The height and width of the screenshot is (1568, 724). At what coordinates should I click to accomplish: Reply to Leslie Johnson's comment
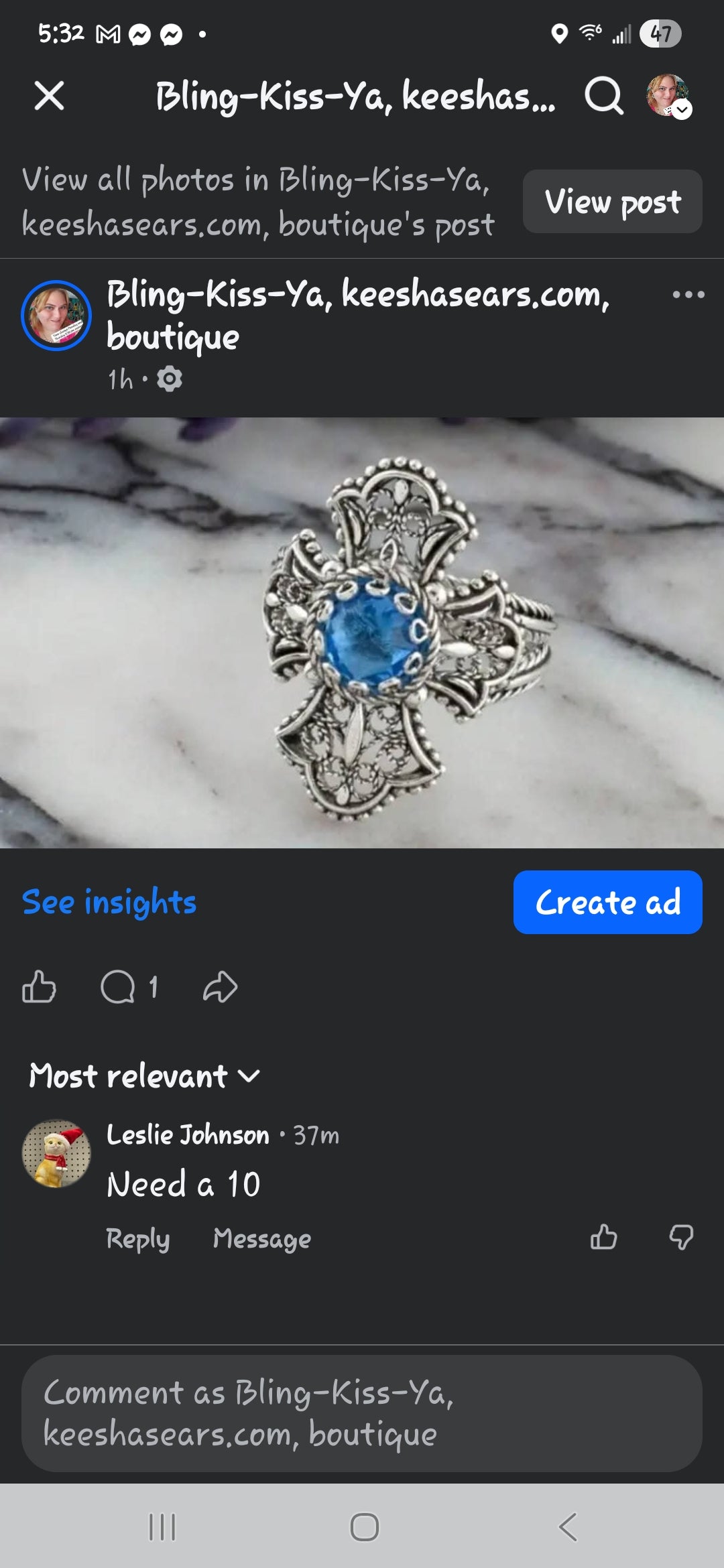137,1238
